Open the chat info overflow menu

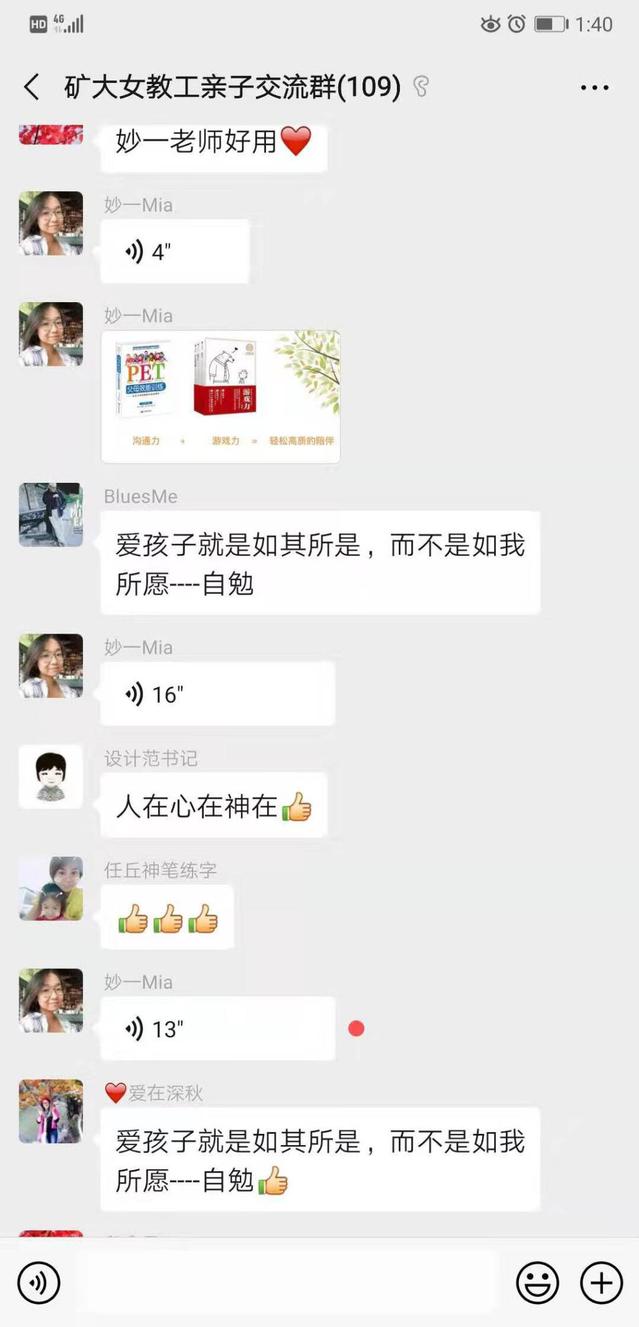(x=595, y=88)
